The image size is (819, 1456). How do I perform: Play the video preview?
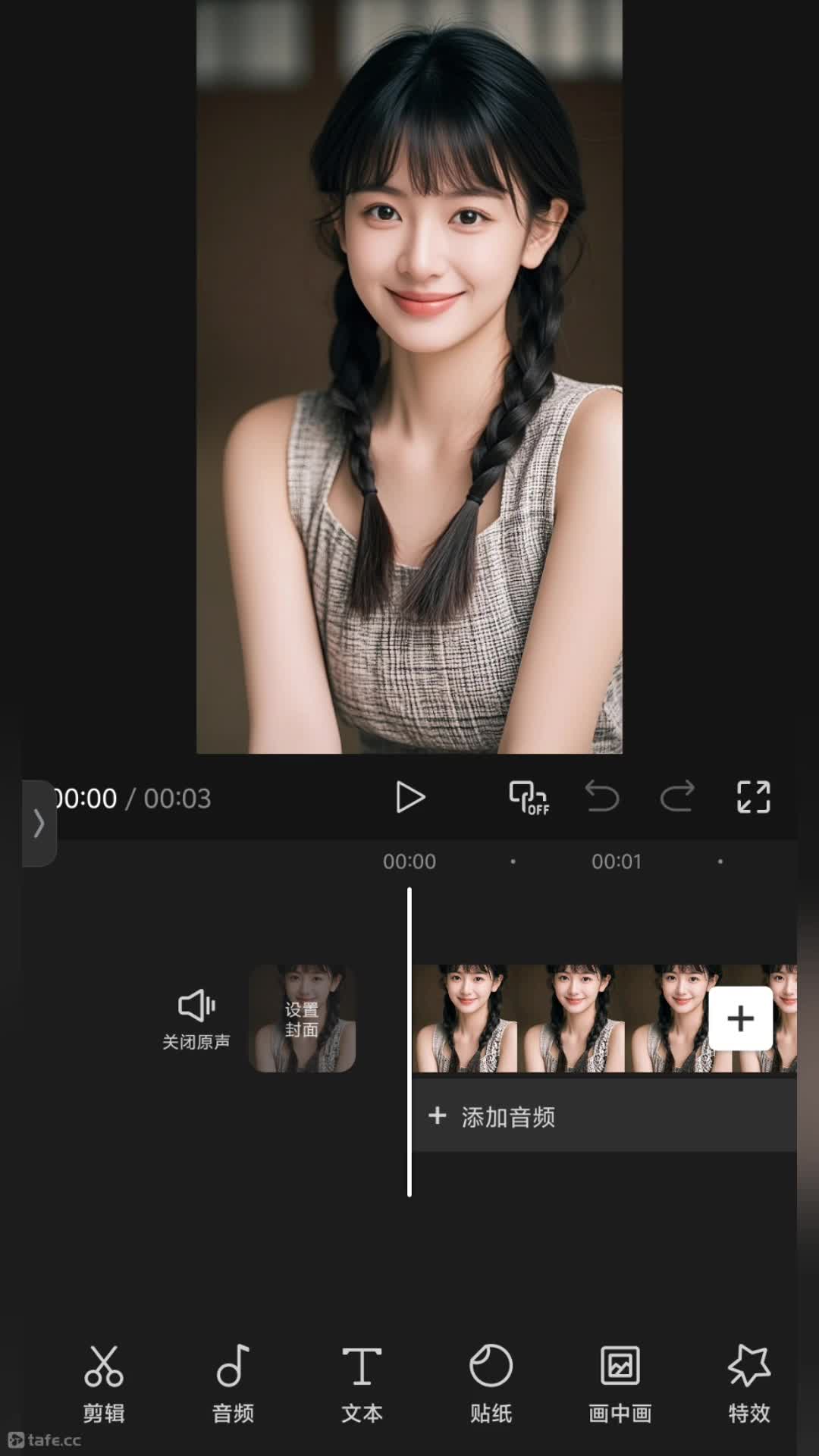[410, 797]
